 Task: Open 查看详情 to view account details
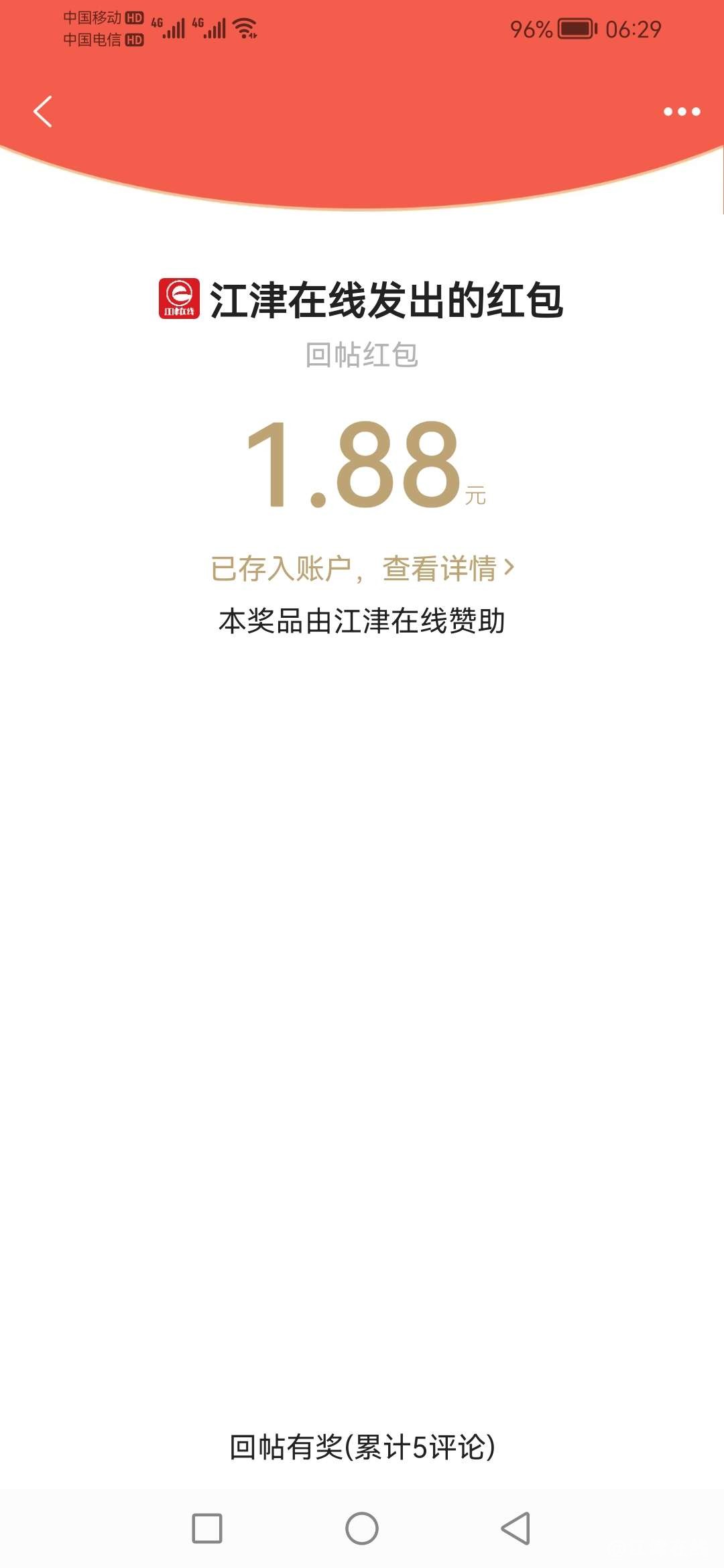[x=447, y=569]
